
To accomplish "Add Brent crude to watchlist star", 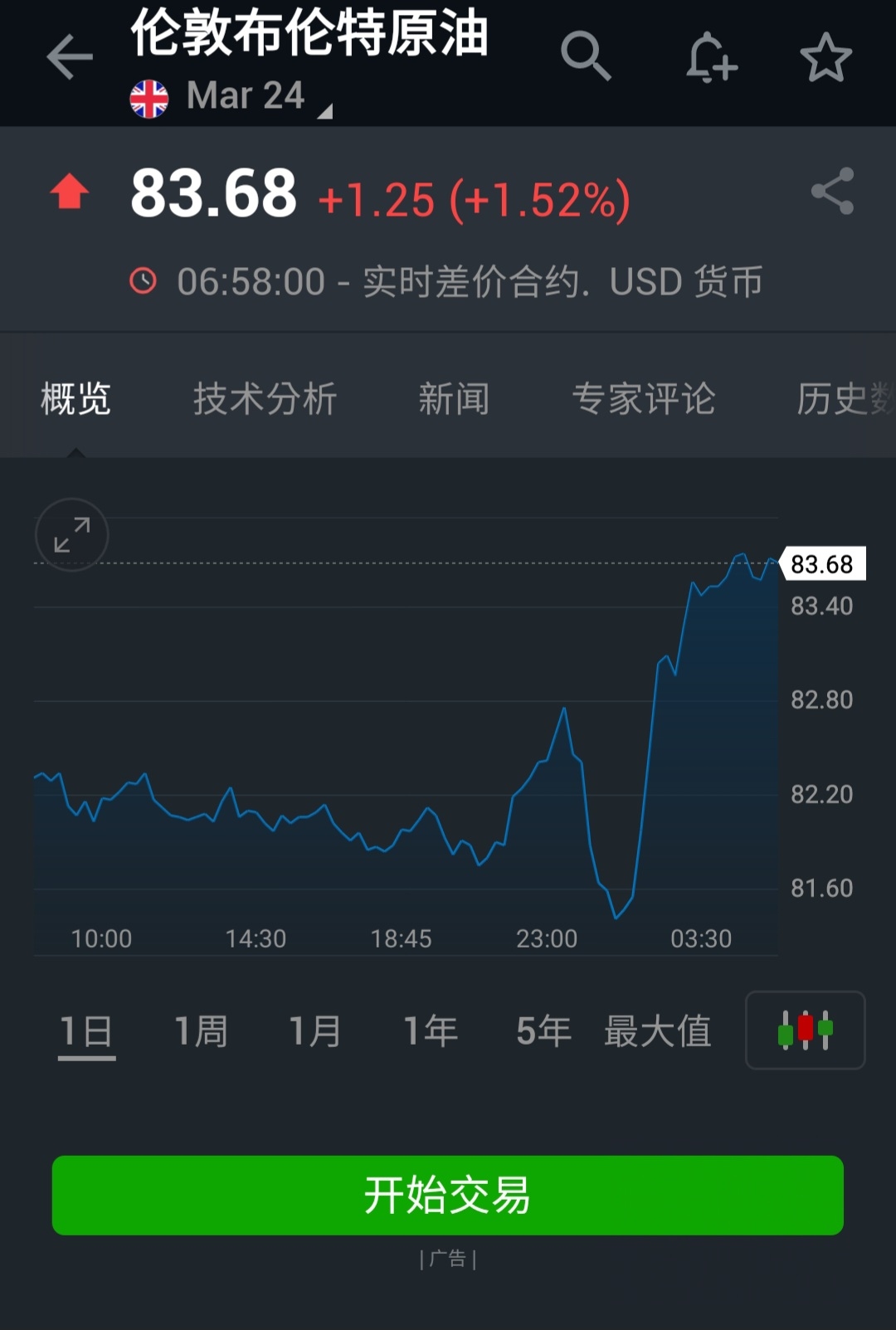I will point(825,57).
